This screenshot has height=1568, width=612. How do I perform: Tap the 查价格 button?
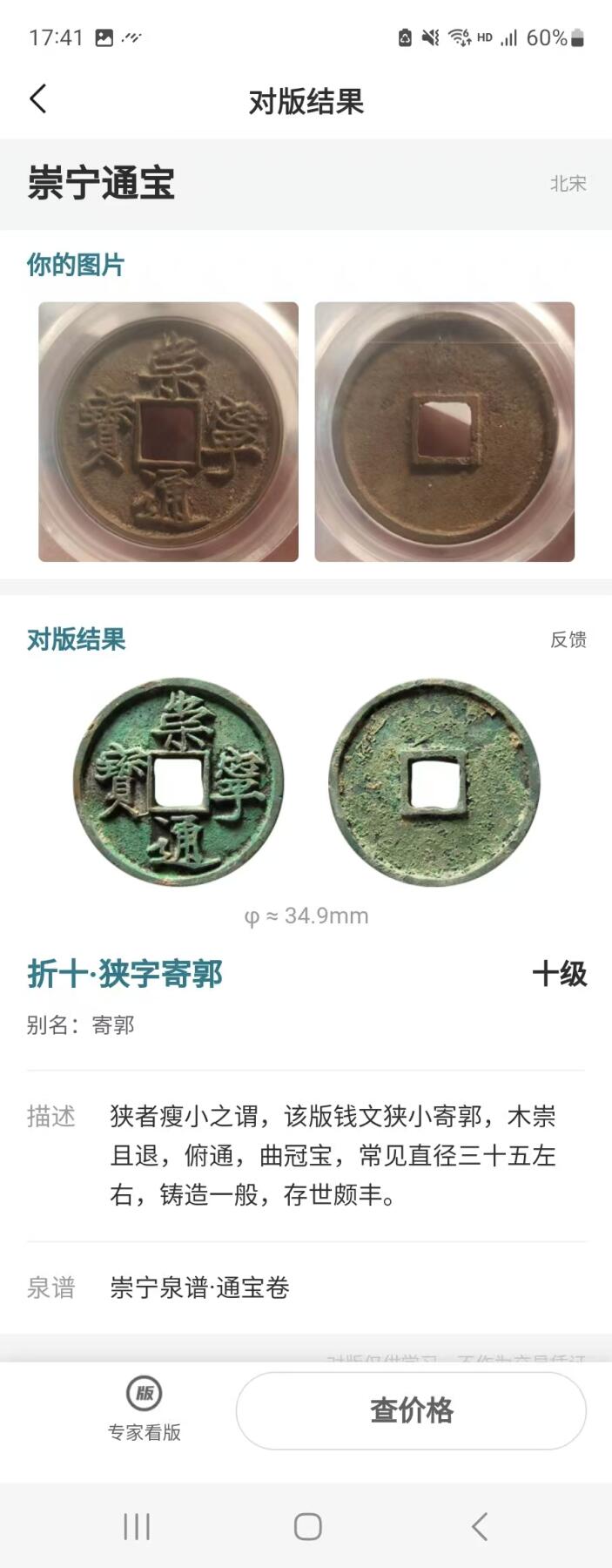click(x=411, y=1410)
